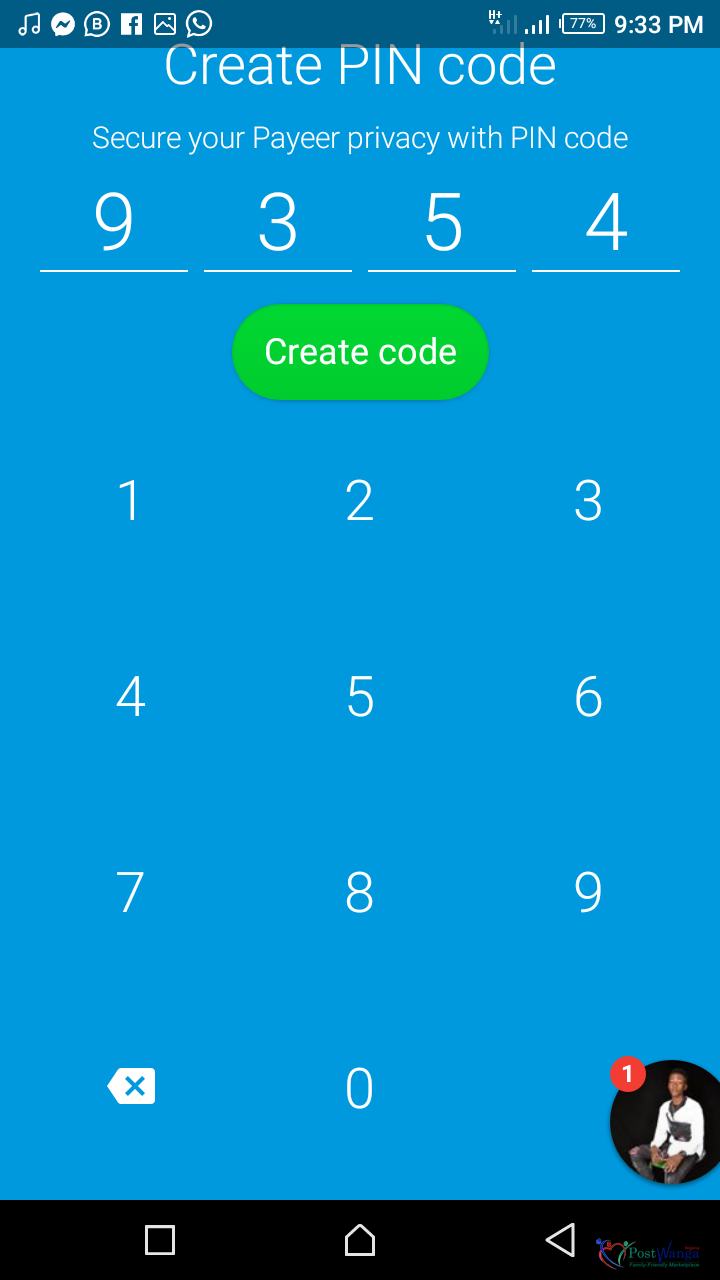The height and width of the screenshot is (1280, 720).
Task: Enter digit 1 on the keypad
Action: coord(130,500)
